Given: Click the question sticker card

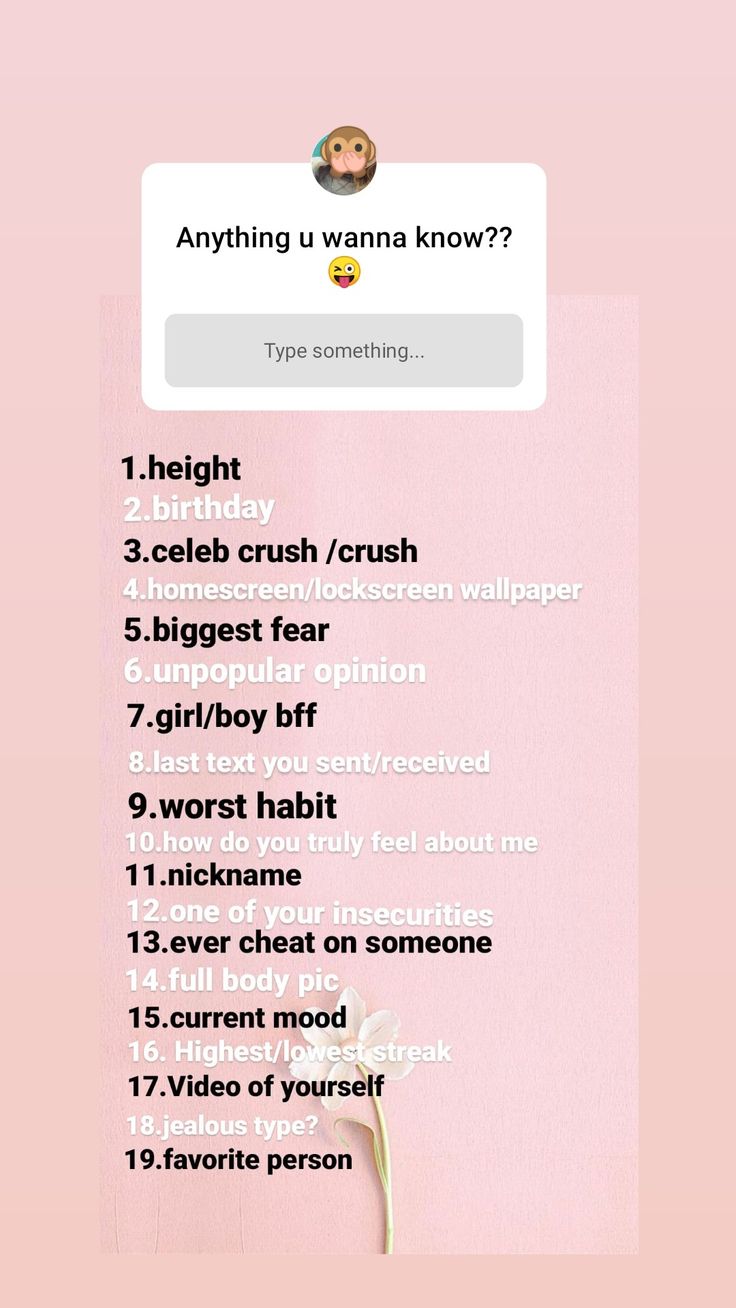Looking at the screenshot, I should 344,285.
